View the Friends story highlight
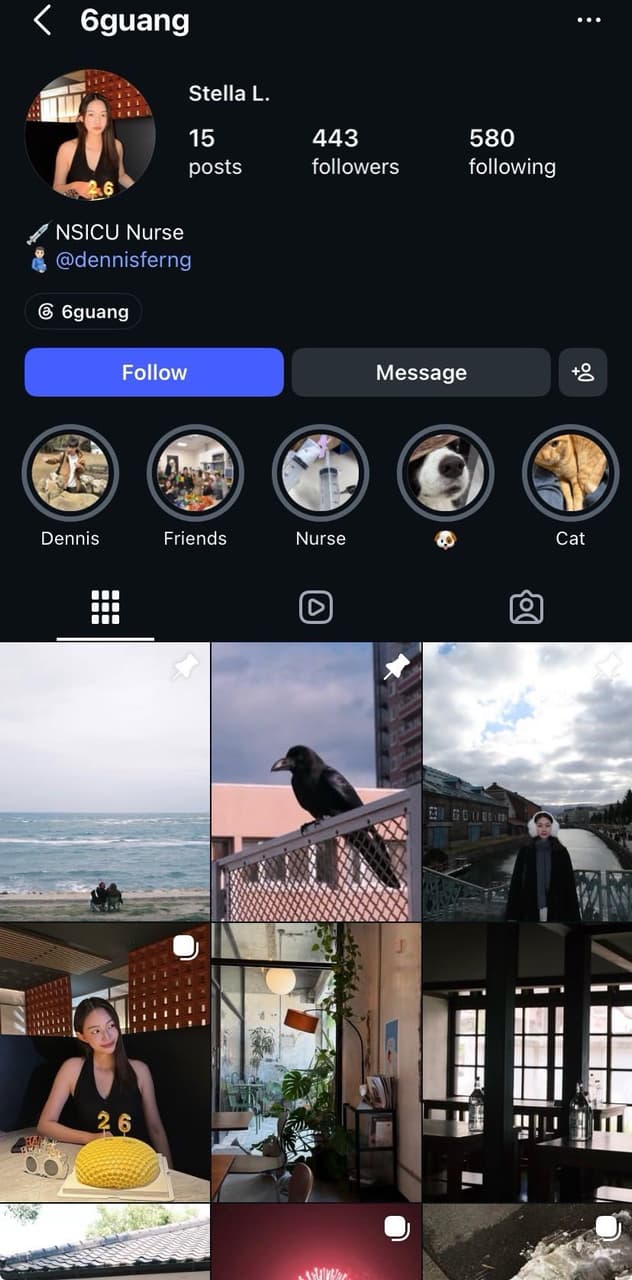The height and width of the screenshot is (1280, 632). pyautogui.click(x=195, y=473)
